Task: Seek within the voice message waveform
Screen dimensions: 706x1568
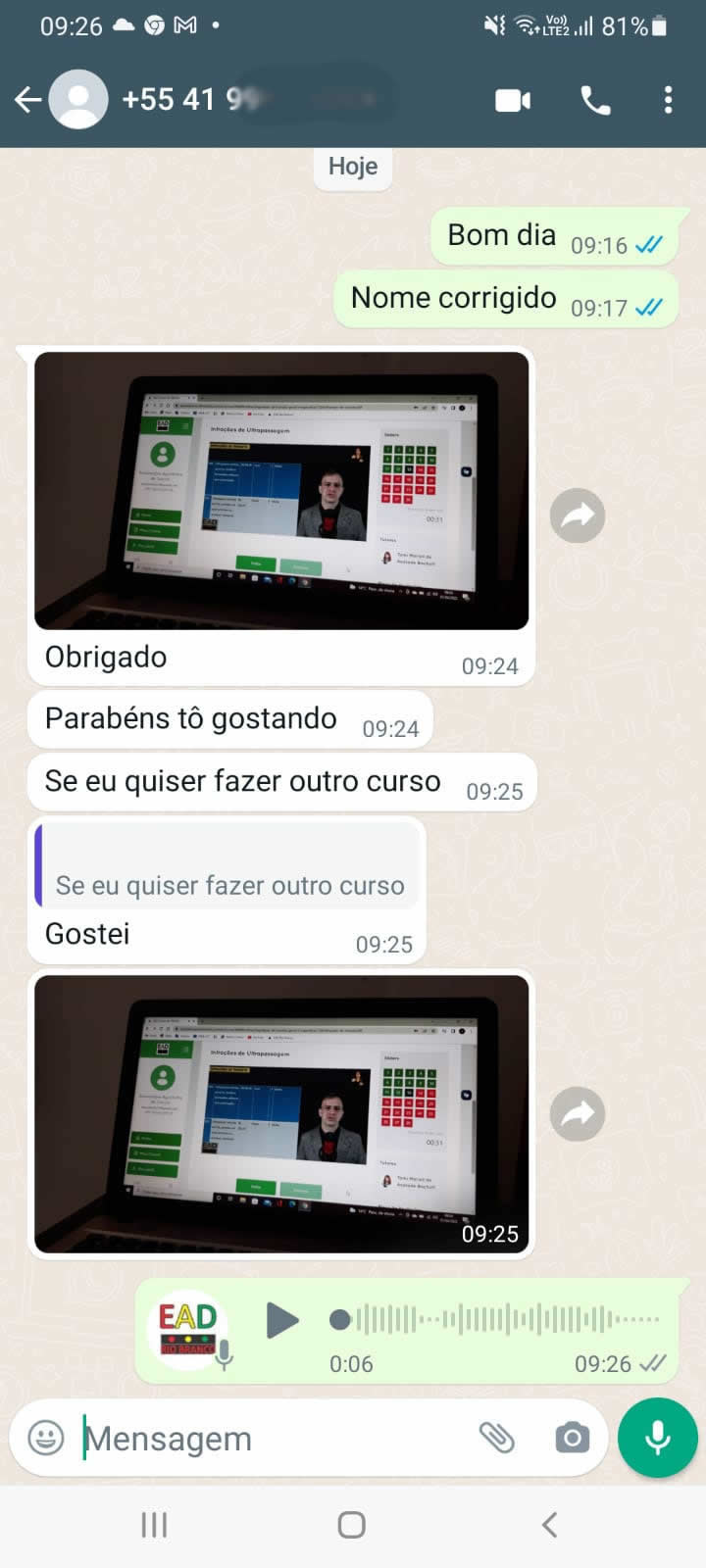Action: [495, 1320]
